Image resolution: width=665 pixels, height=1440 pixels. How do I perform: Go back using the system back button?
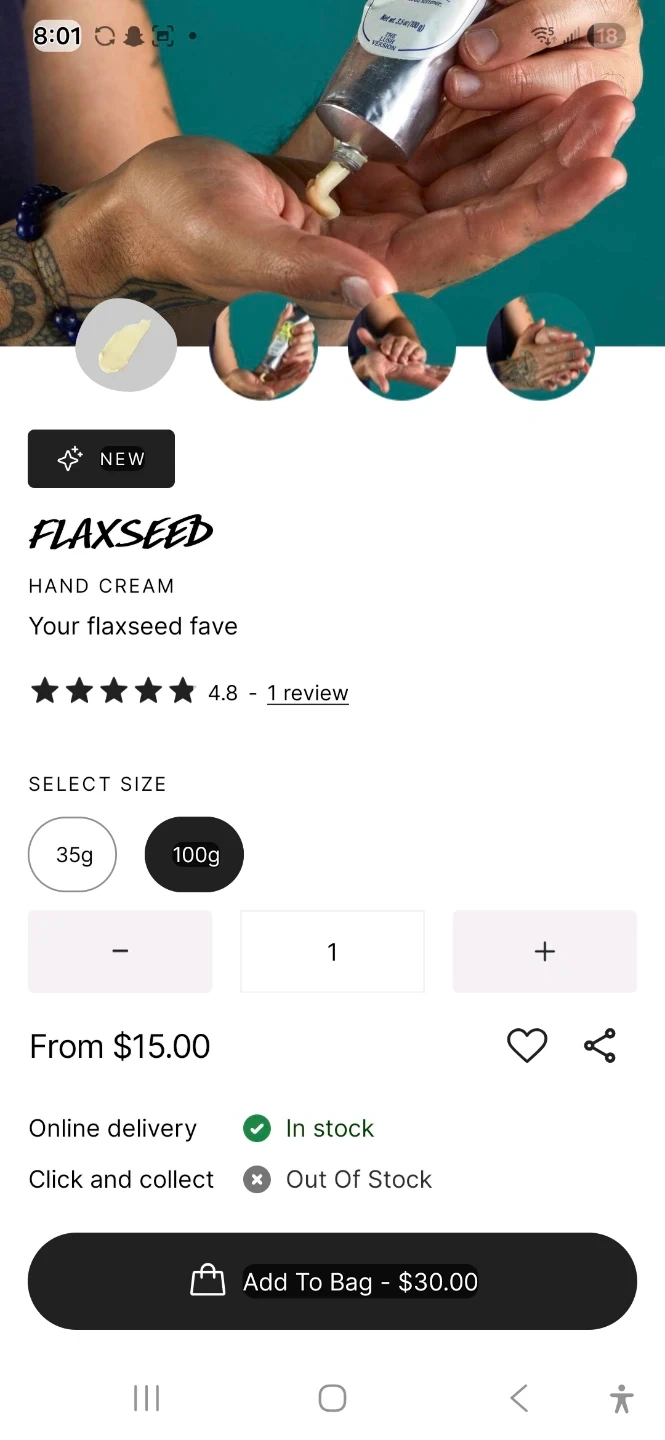click(x=518, y=1398)
